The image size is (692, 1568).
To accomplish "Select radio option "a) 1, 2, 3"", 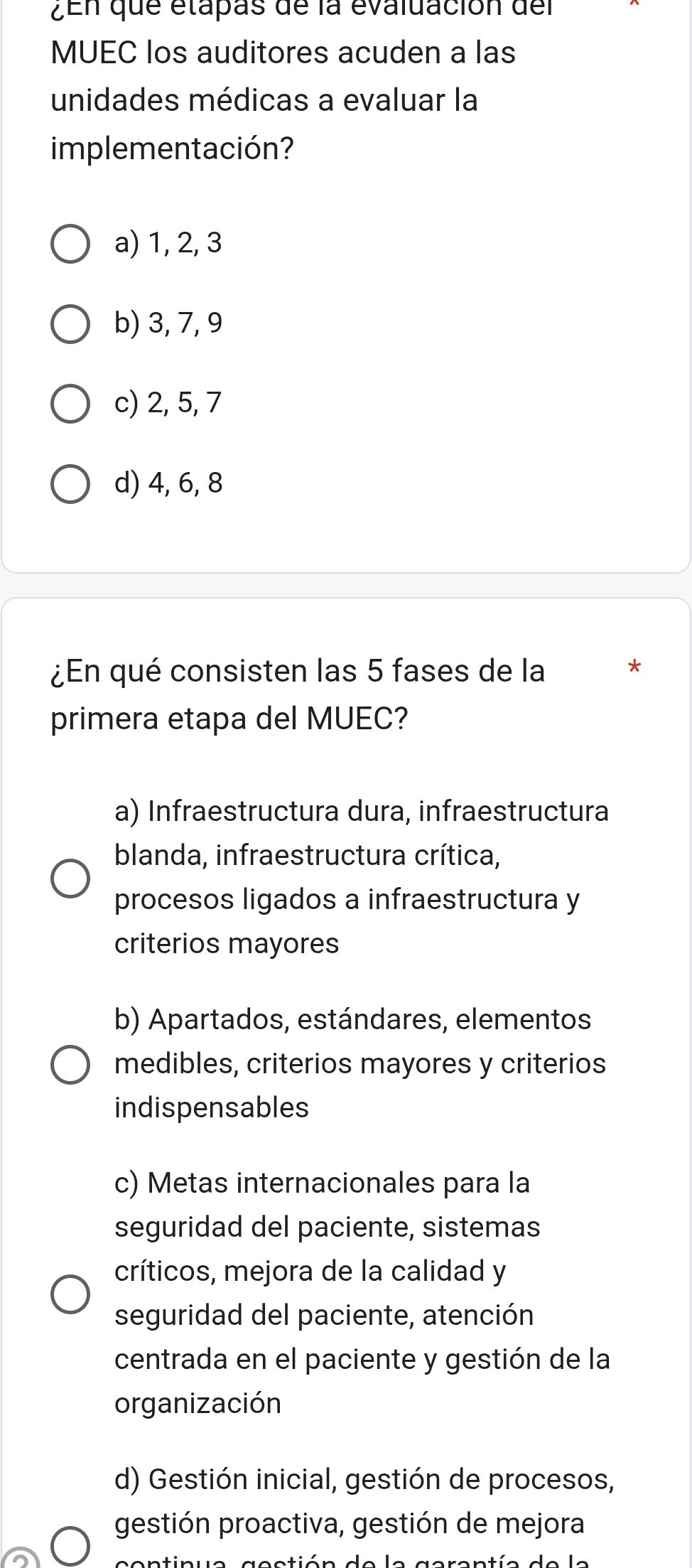I will click(72, 244).
